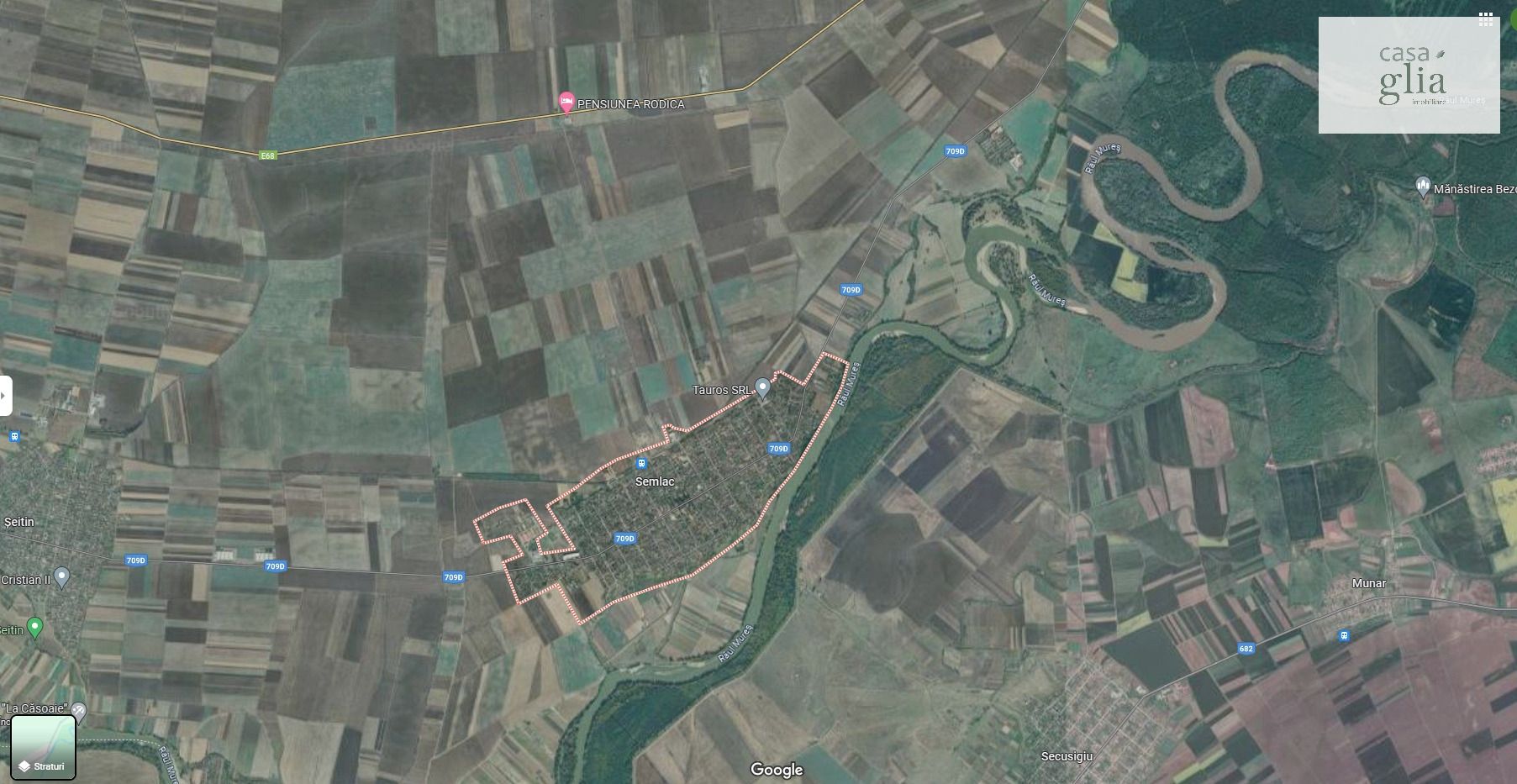Tap the La Căsoaie restaurant marker

point(79,710)
